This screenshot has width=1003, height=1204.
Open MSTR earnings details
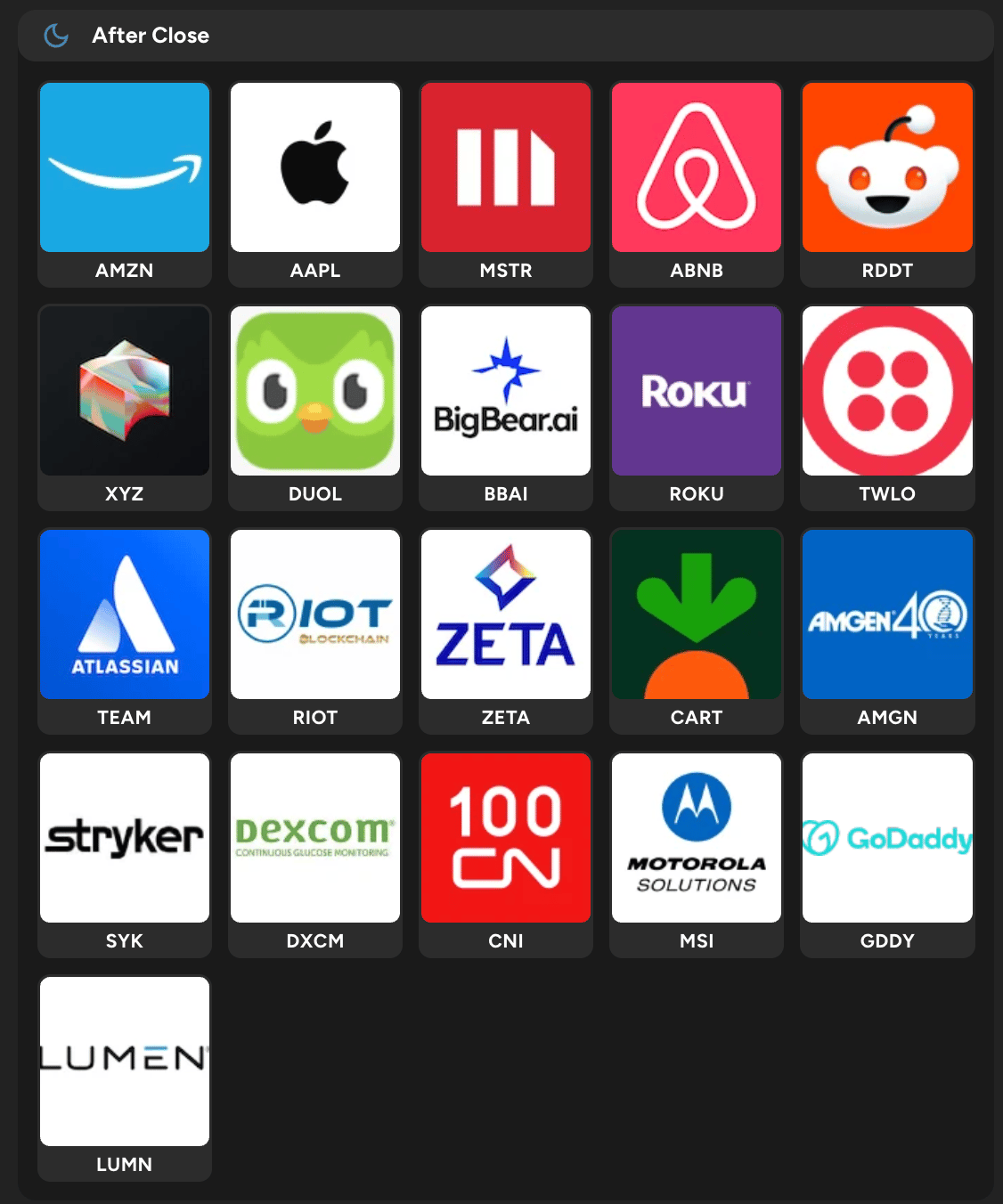[x=506, y=168]
